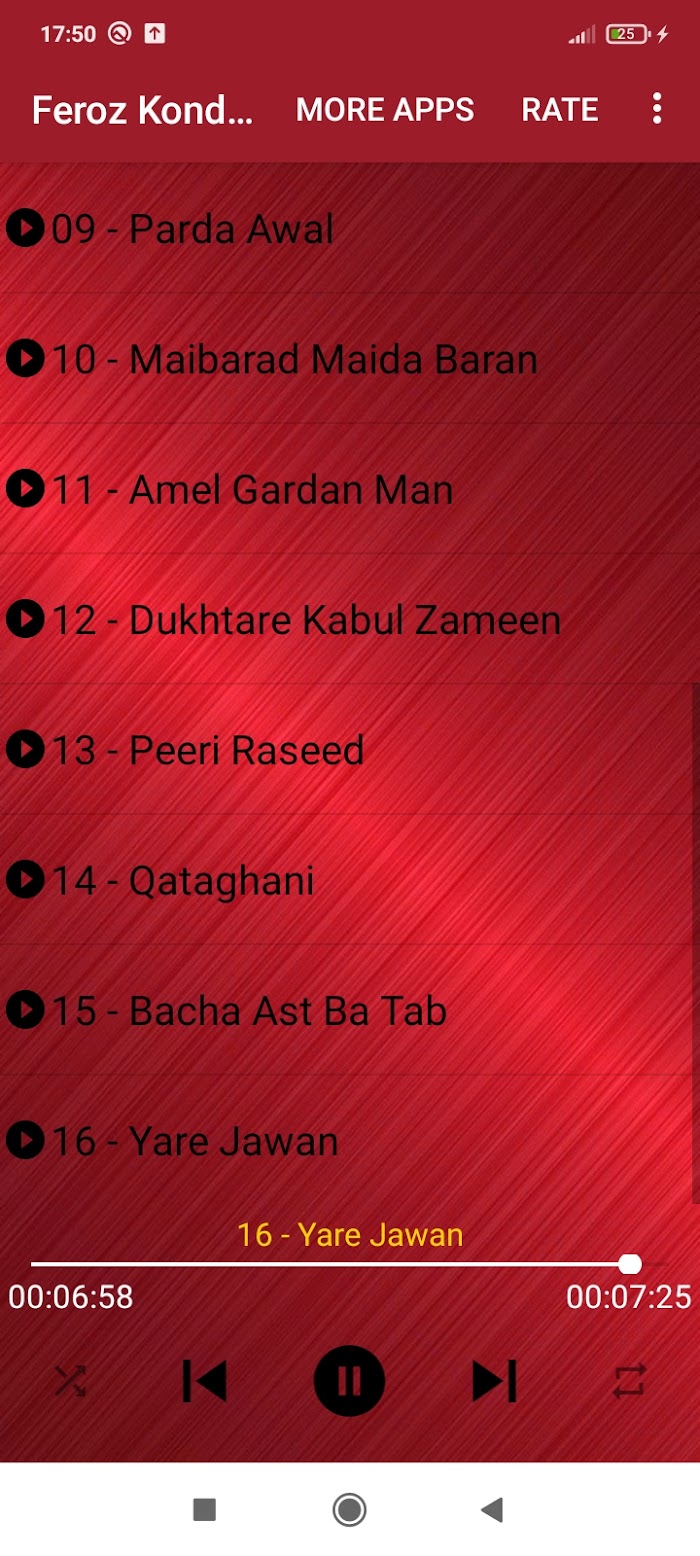The height and width of the screenshot is (1556, 700).
Task: Pause the current song
Action: (x=349, y=1381)
